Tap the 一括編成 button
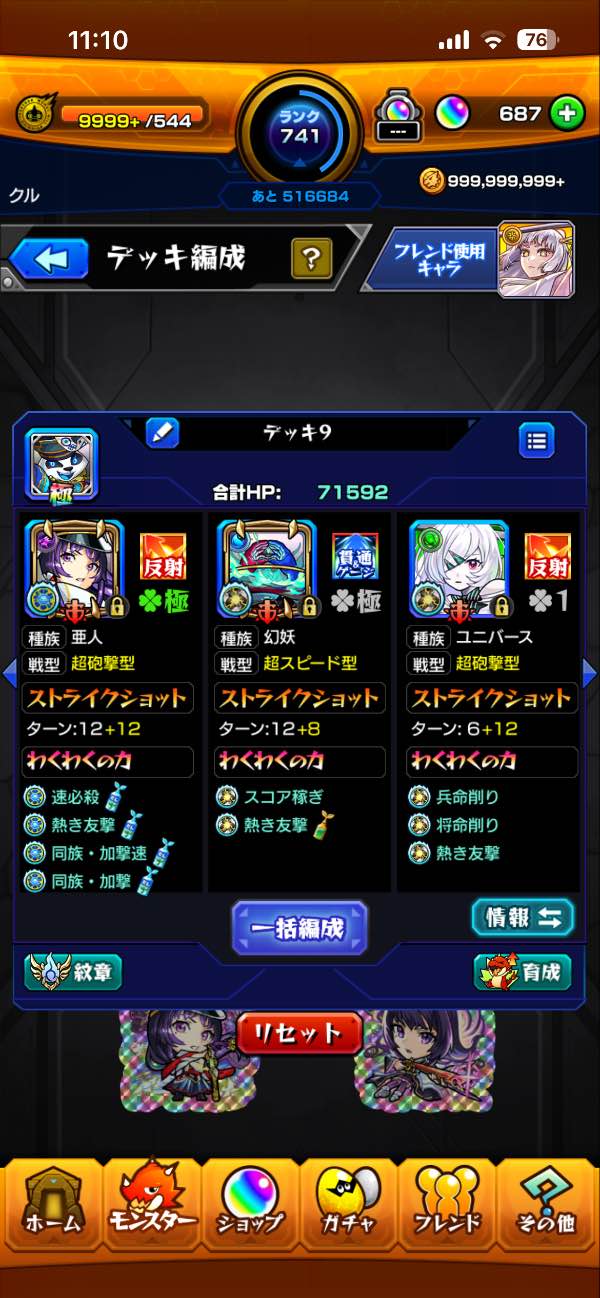This screenshot has width=600, height=1298. [299, 927]
